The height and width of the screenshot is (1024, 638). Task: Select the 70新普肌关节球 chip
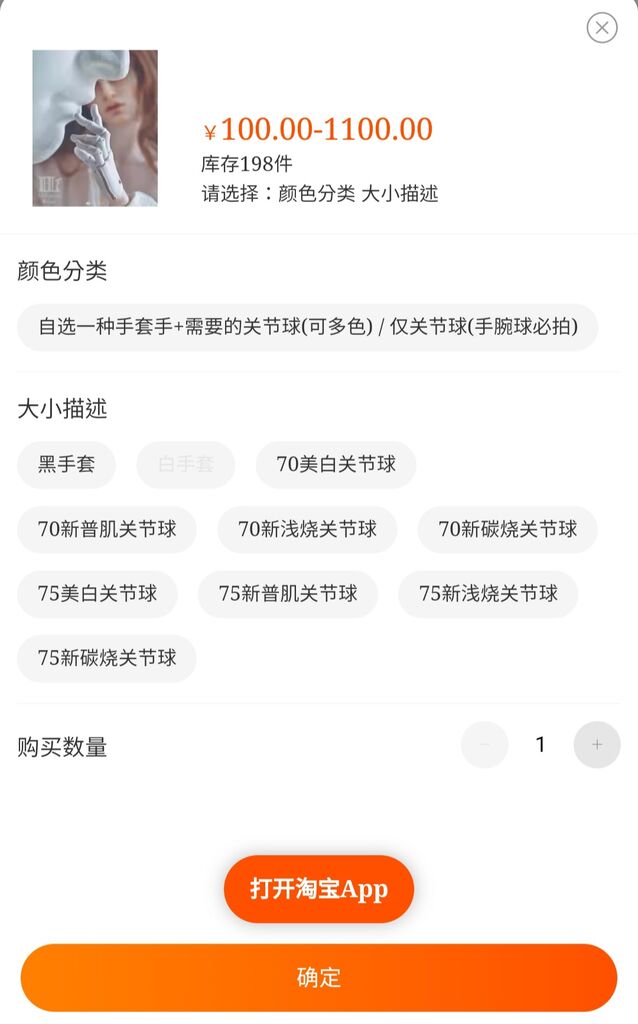tap(107, 530)
